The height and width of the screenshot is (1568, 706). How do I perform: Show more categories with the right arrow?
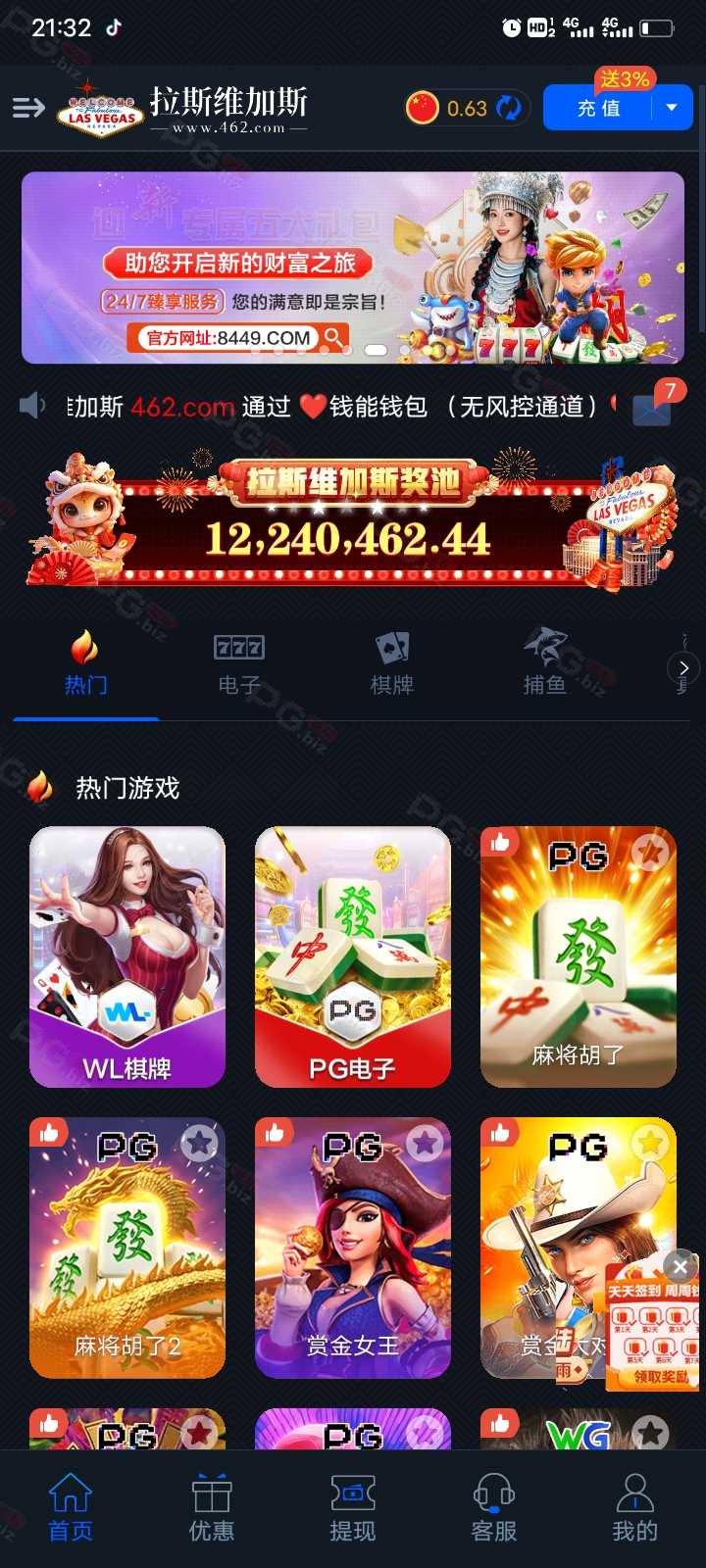click(683, 667)
